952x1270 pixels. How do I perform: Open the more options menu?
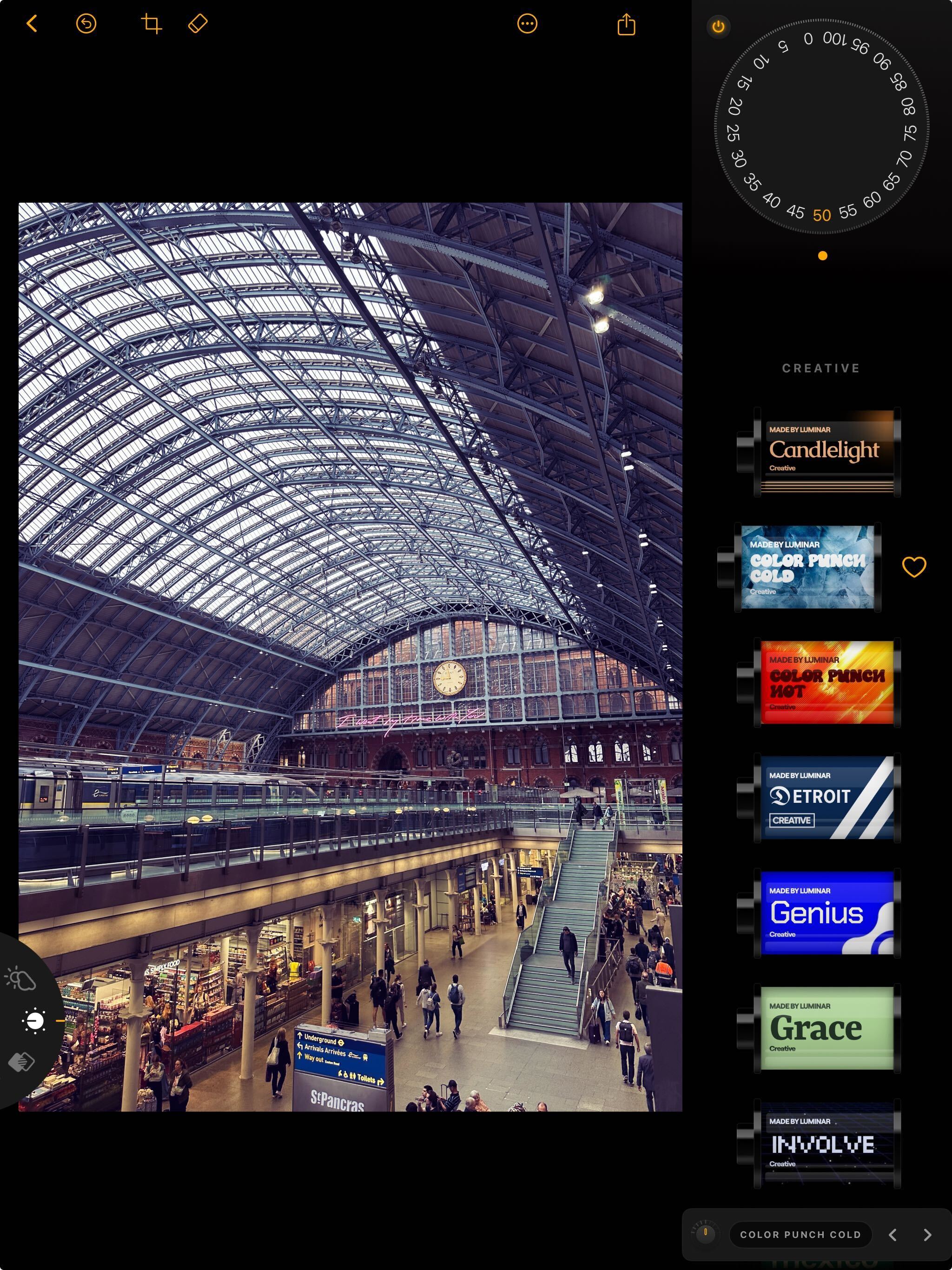[527, 24]
